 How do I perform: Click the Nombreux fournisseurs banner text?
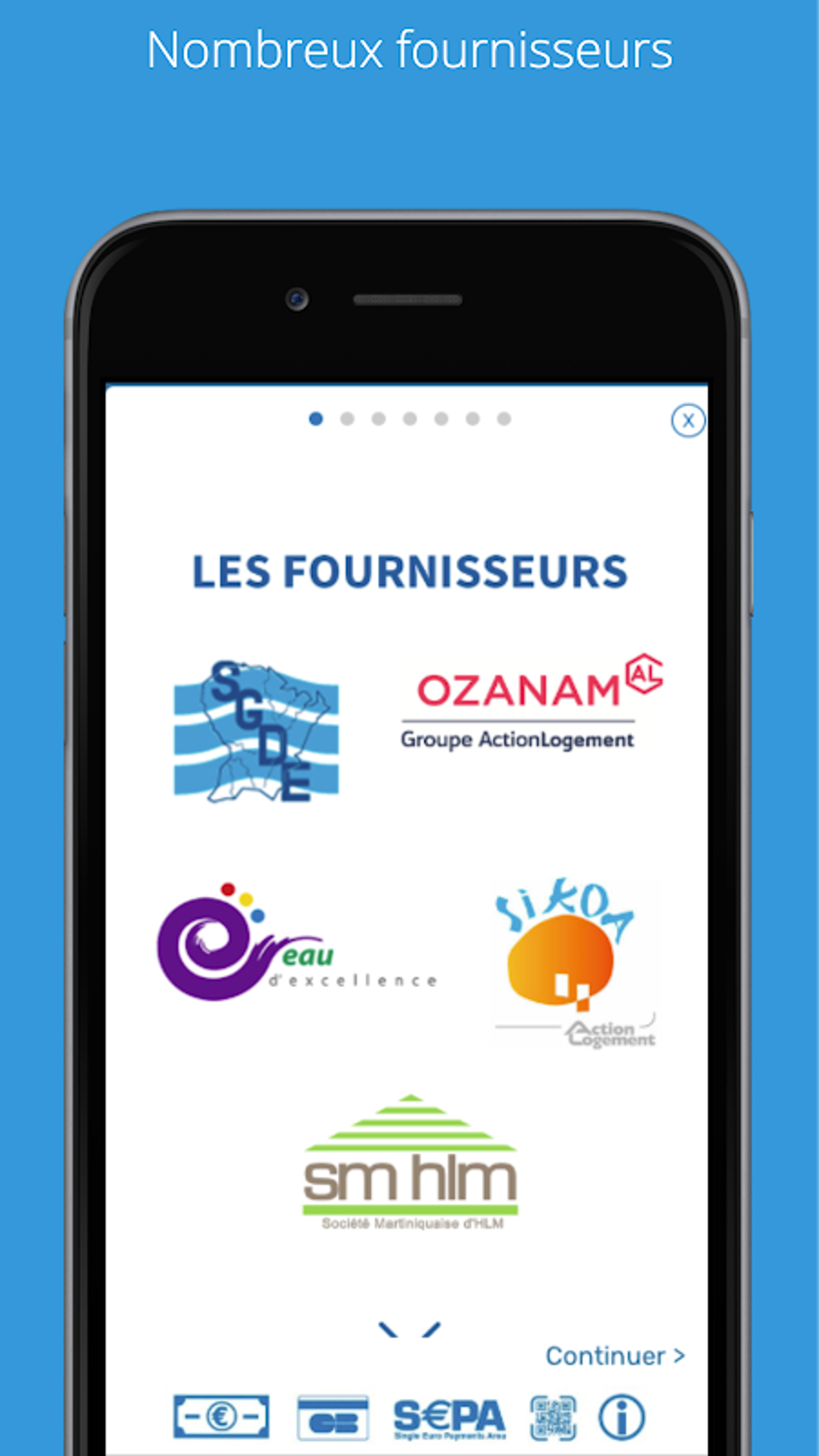click(409, 48)
